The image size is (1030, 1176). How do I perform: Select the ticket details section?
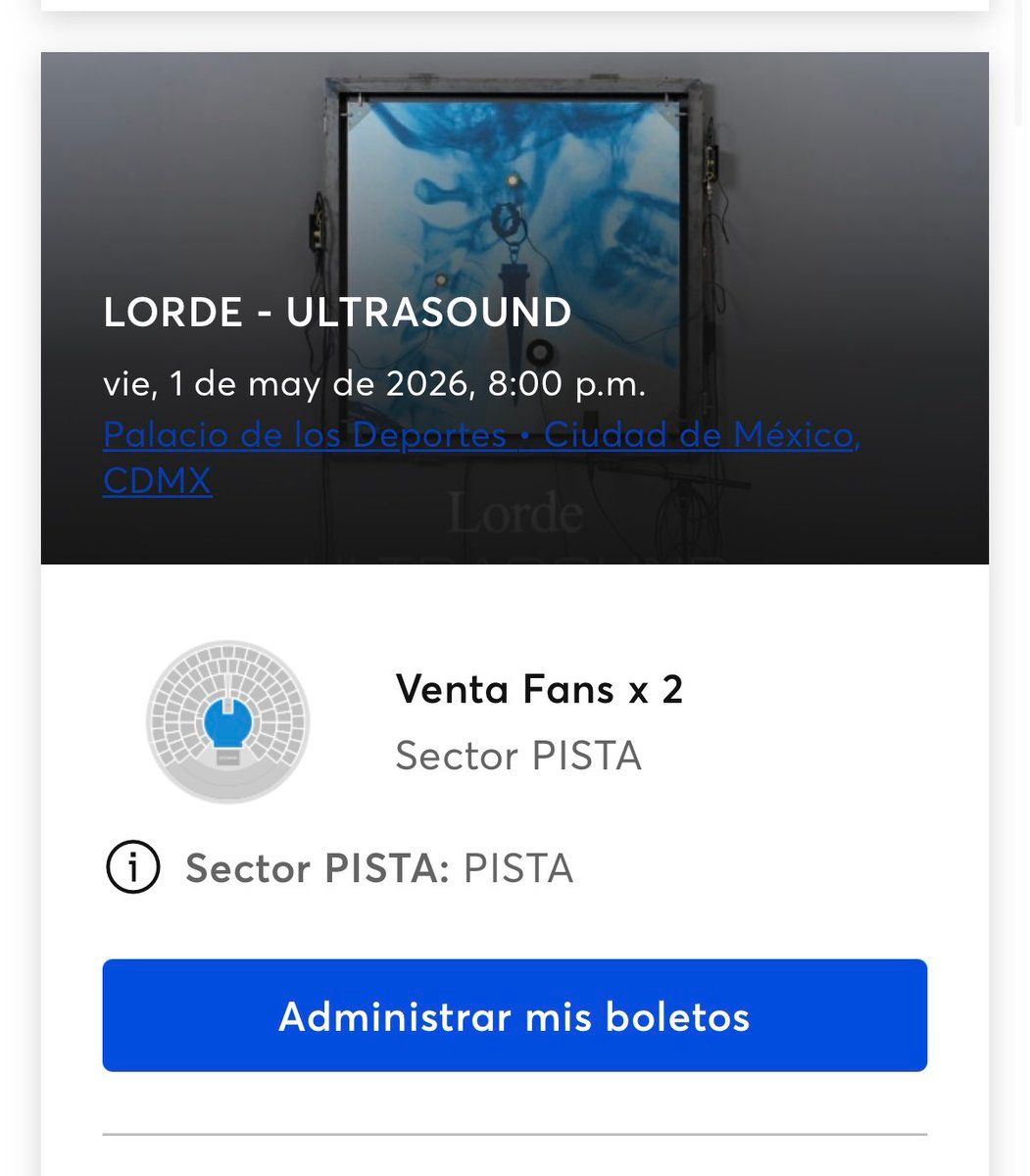(515, 722)
